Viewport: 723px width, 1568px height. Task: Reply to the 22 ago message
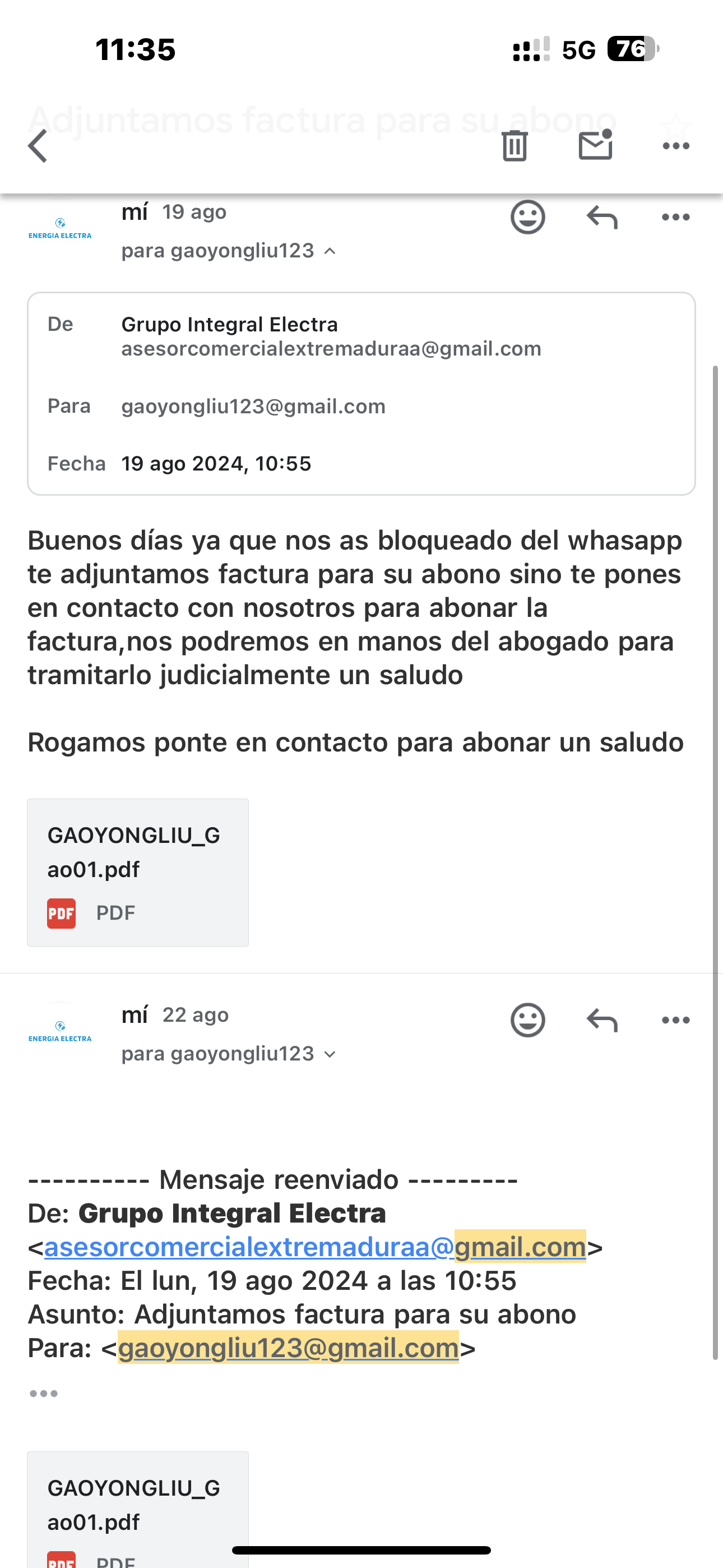pyautogui.click(x=602, y=1020)
